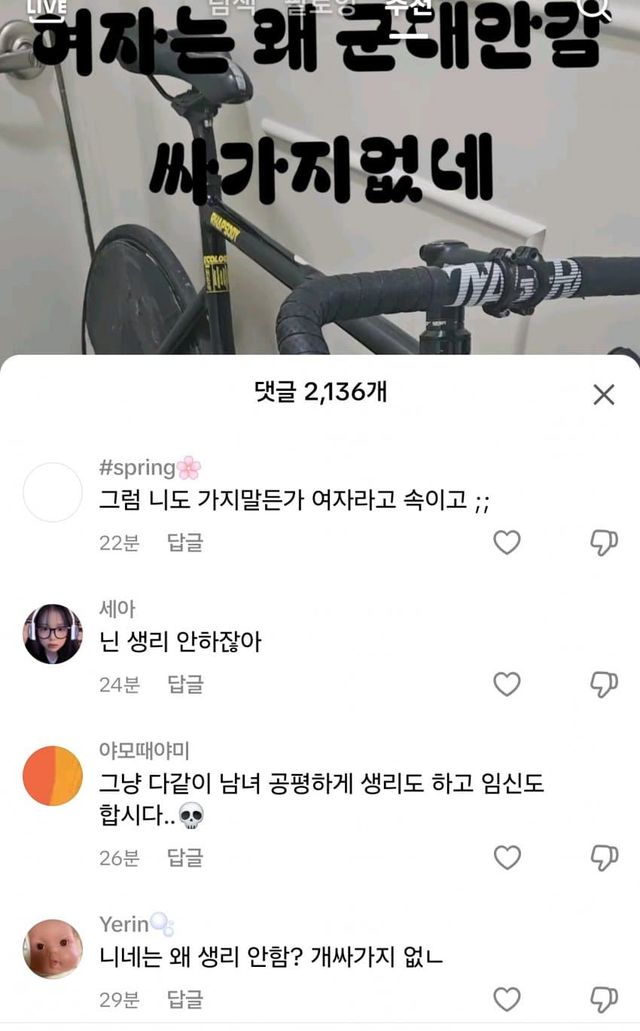640x1031 pixels.
Task: Like 세아's comment
Action: (x=508, y=685)
